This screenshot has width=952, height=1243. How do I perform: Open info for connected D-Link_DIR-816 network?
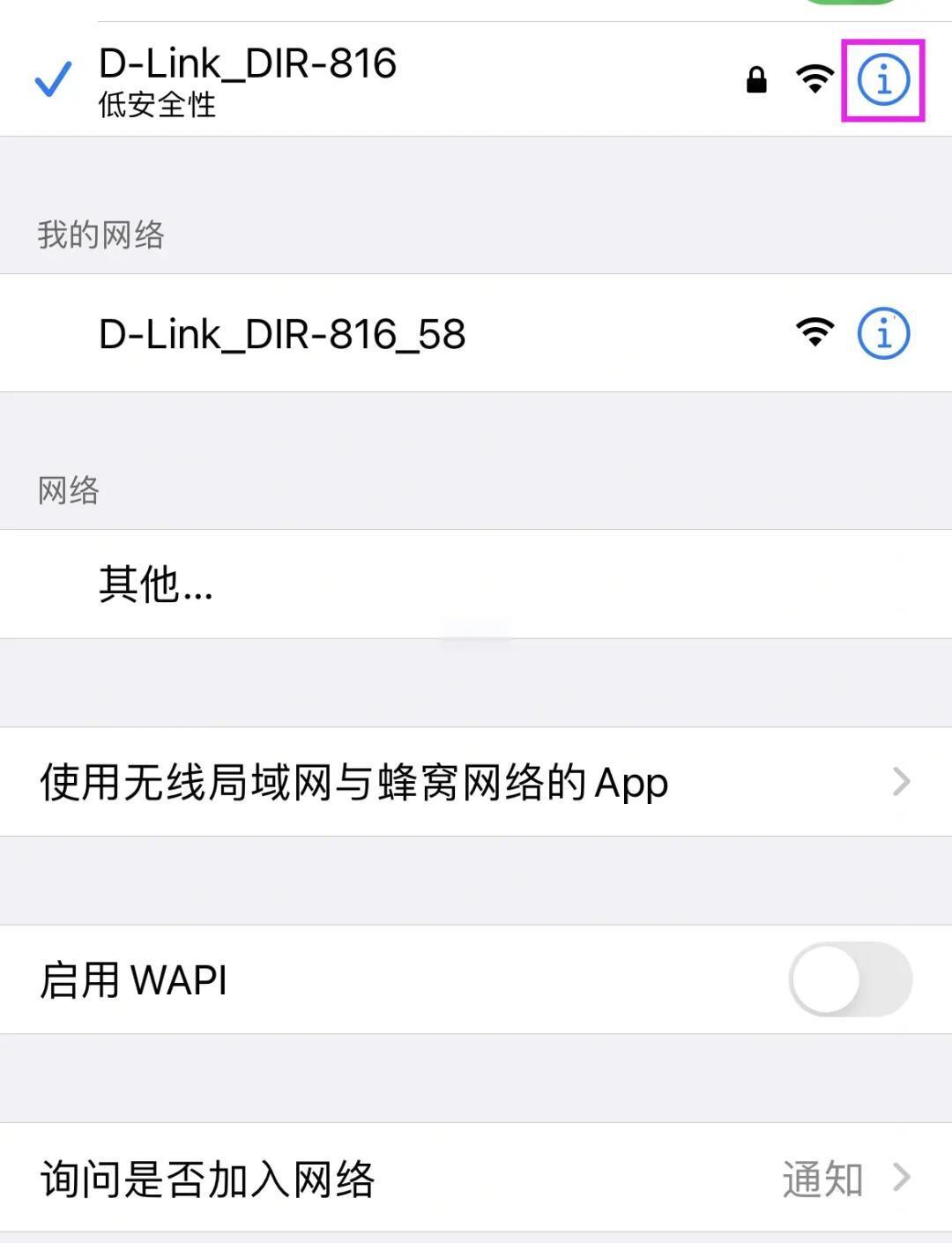(x=882, y=80)
